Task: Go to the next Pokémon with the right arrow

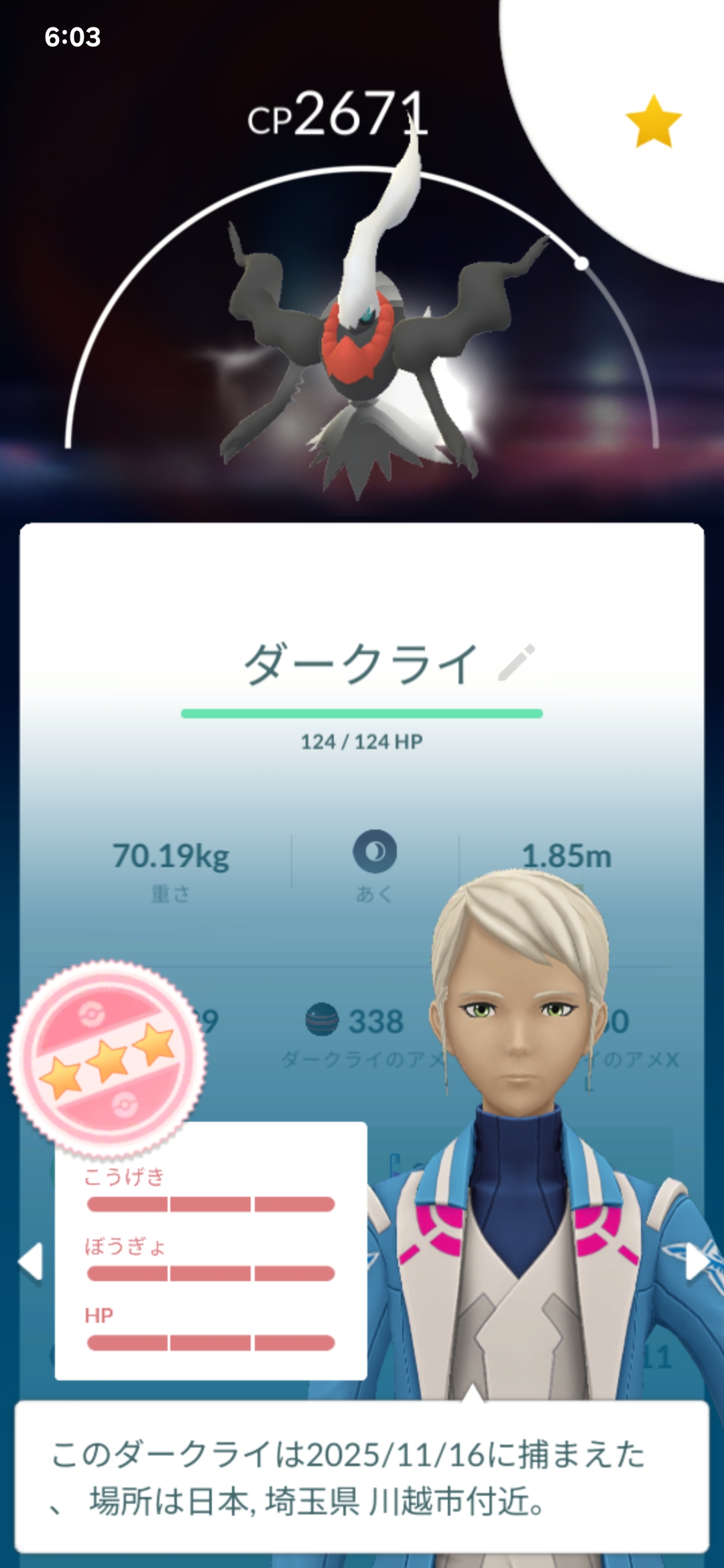Action: [x=697, y=1262]
